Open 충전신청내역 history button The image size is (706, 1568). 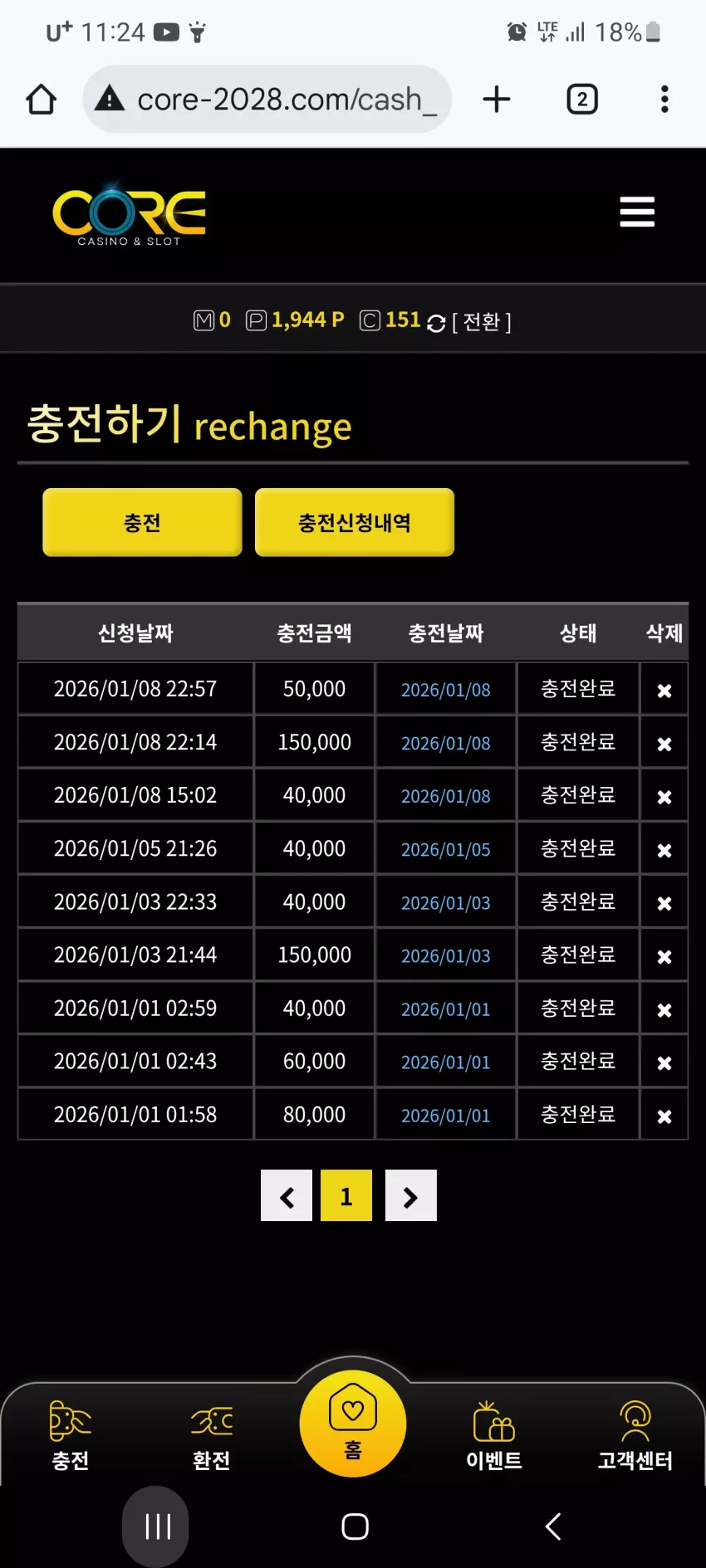coord(355,522)
